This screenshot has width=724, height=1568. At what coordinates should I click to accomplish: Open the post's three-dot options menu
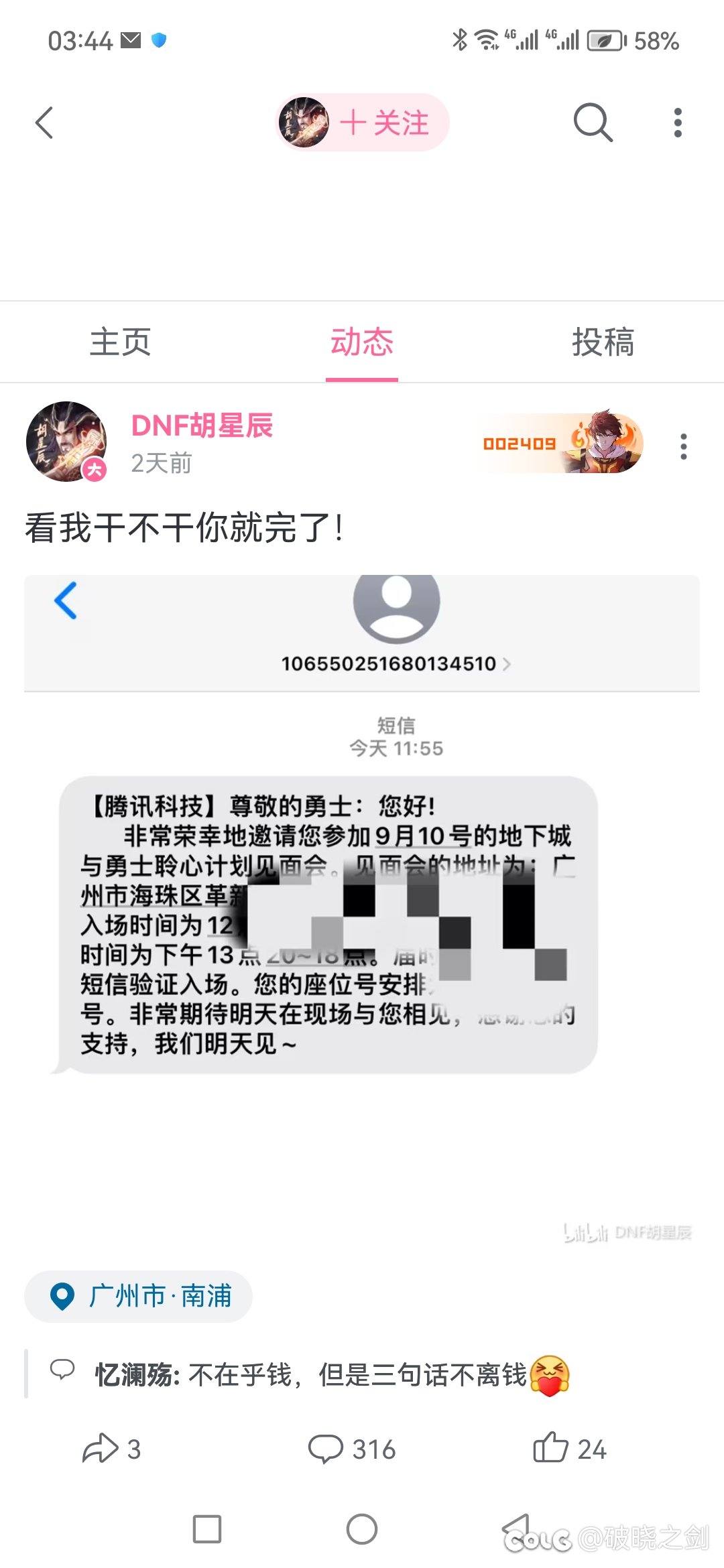(x=683, y=446)
